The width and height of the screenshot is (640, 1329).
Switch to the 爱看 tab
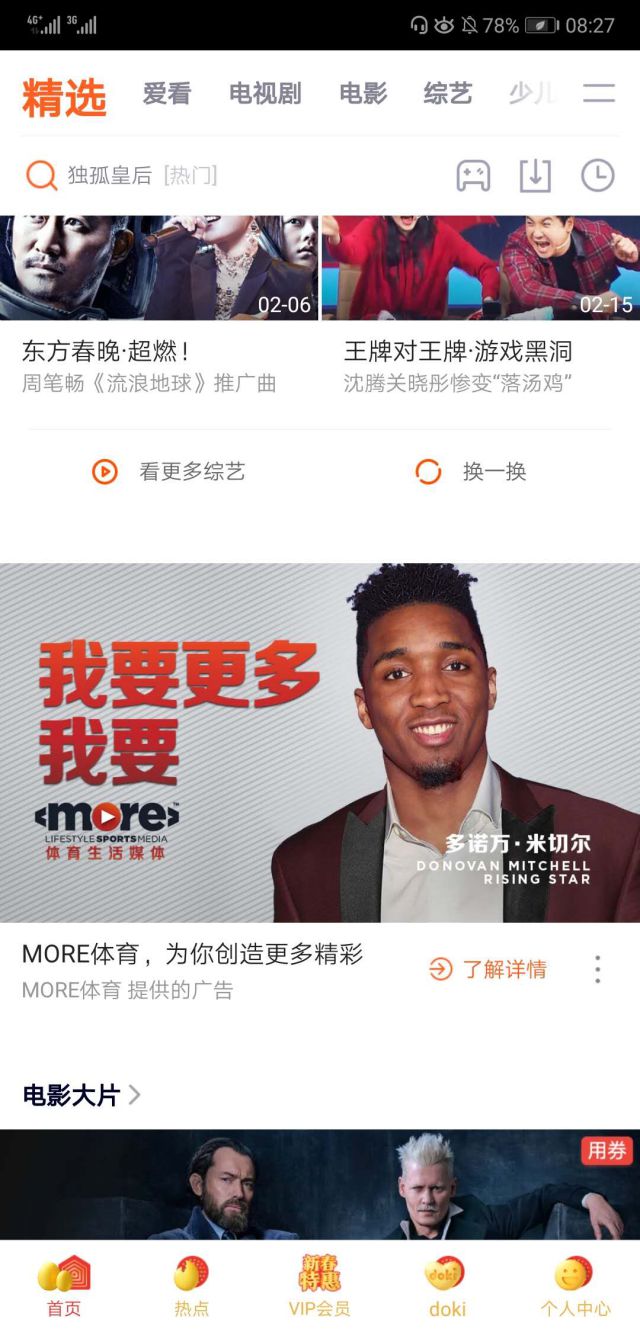166,94
